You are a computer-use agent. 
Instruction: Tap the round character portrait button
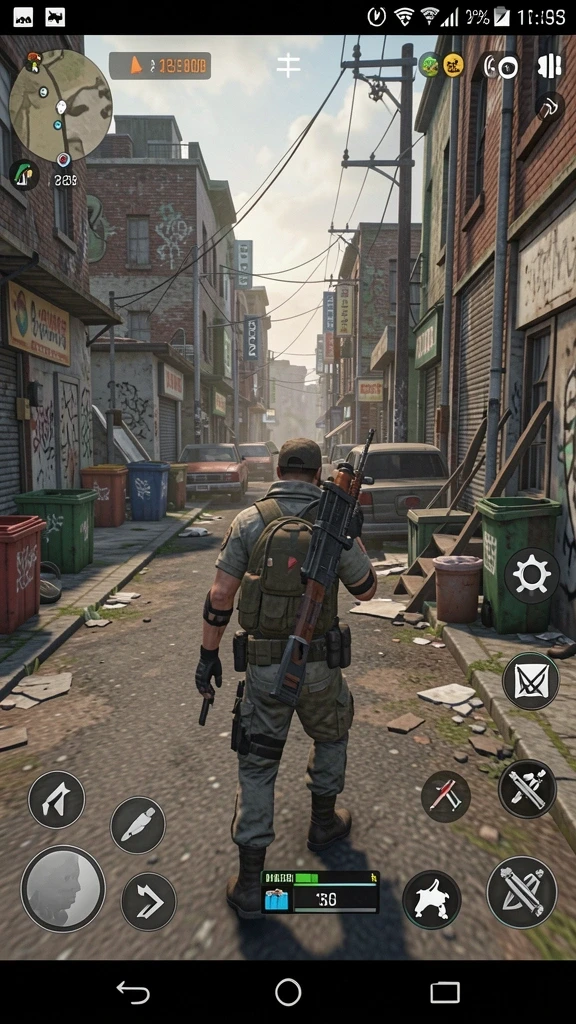63,889
